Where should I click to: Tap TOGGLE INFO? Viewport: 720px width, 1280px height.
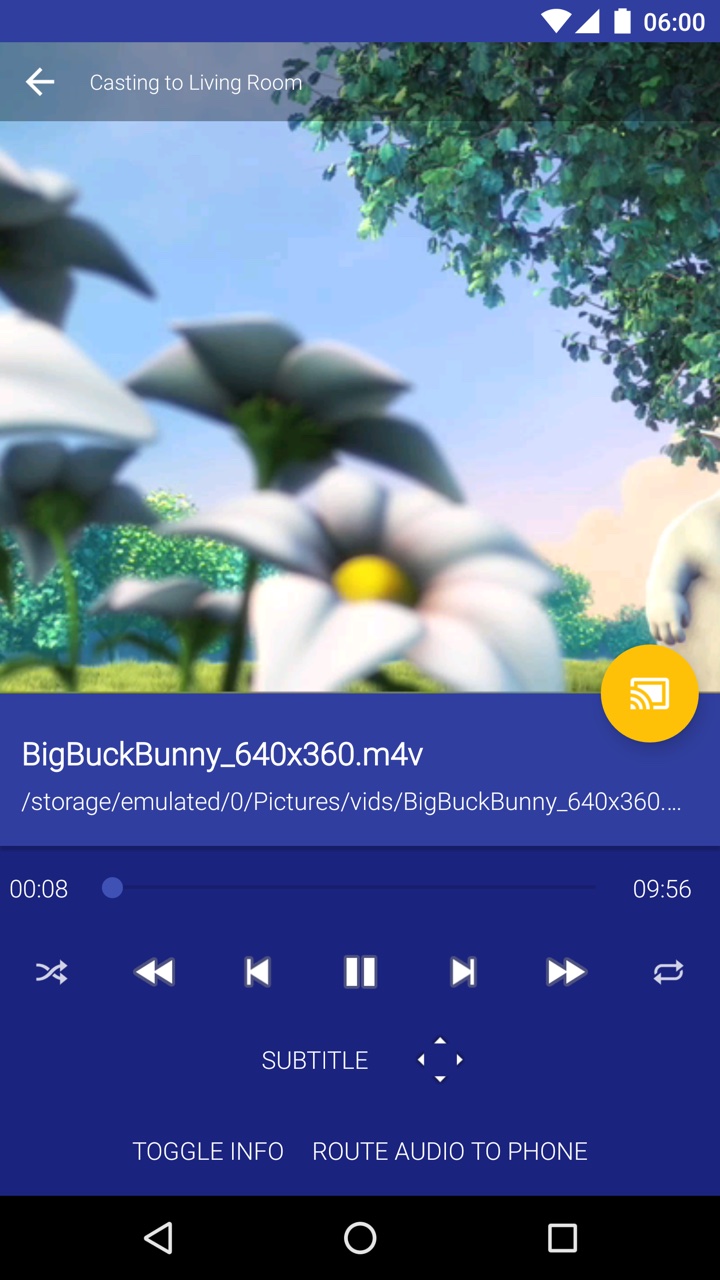pyautogui.click(x=208, y=1151)
